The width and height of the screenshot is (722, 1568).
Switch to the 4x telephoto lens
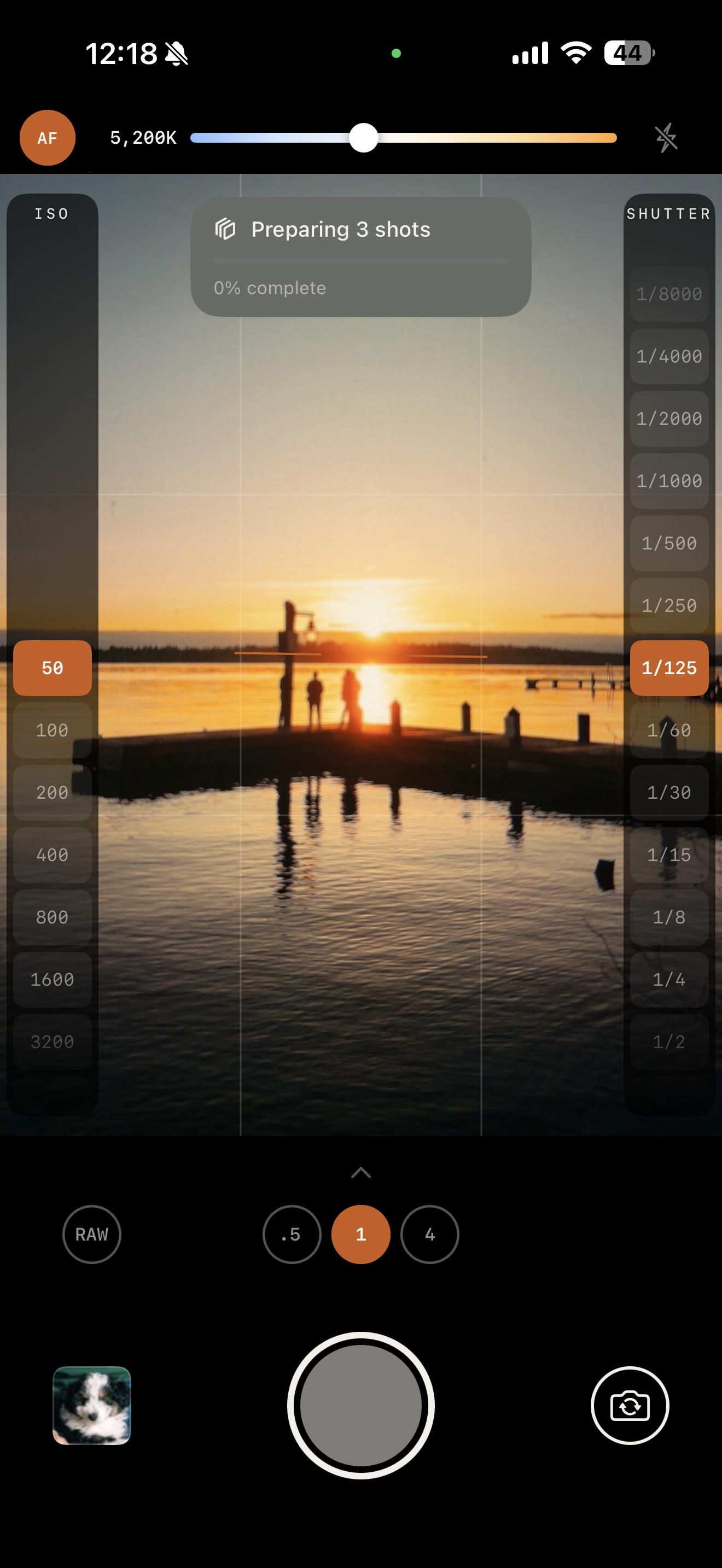tap(430, 1234)
